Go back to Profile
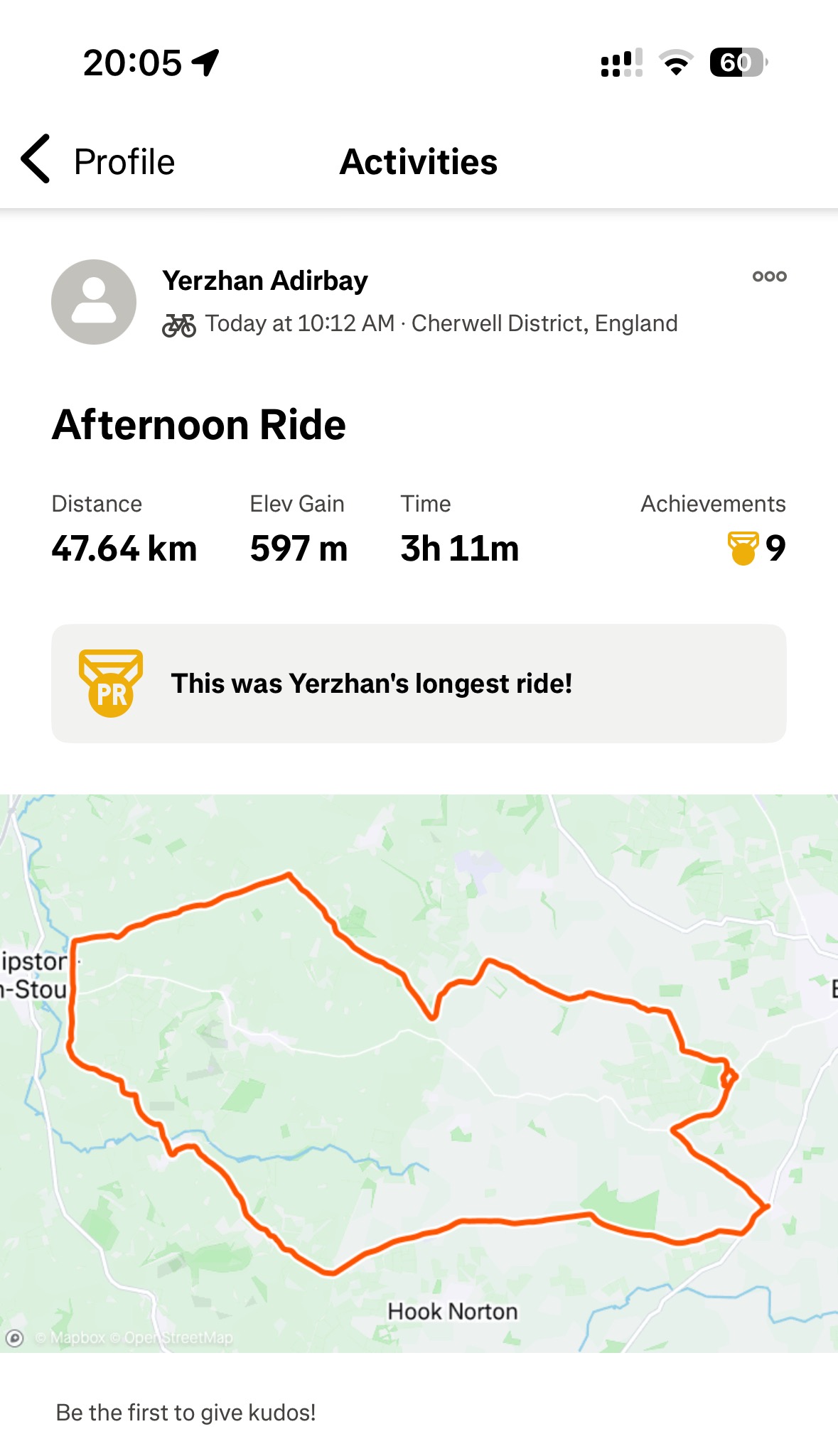Image resolution: width=838 pixels, height=1456 pixels. 98,161
